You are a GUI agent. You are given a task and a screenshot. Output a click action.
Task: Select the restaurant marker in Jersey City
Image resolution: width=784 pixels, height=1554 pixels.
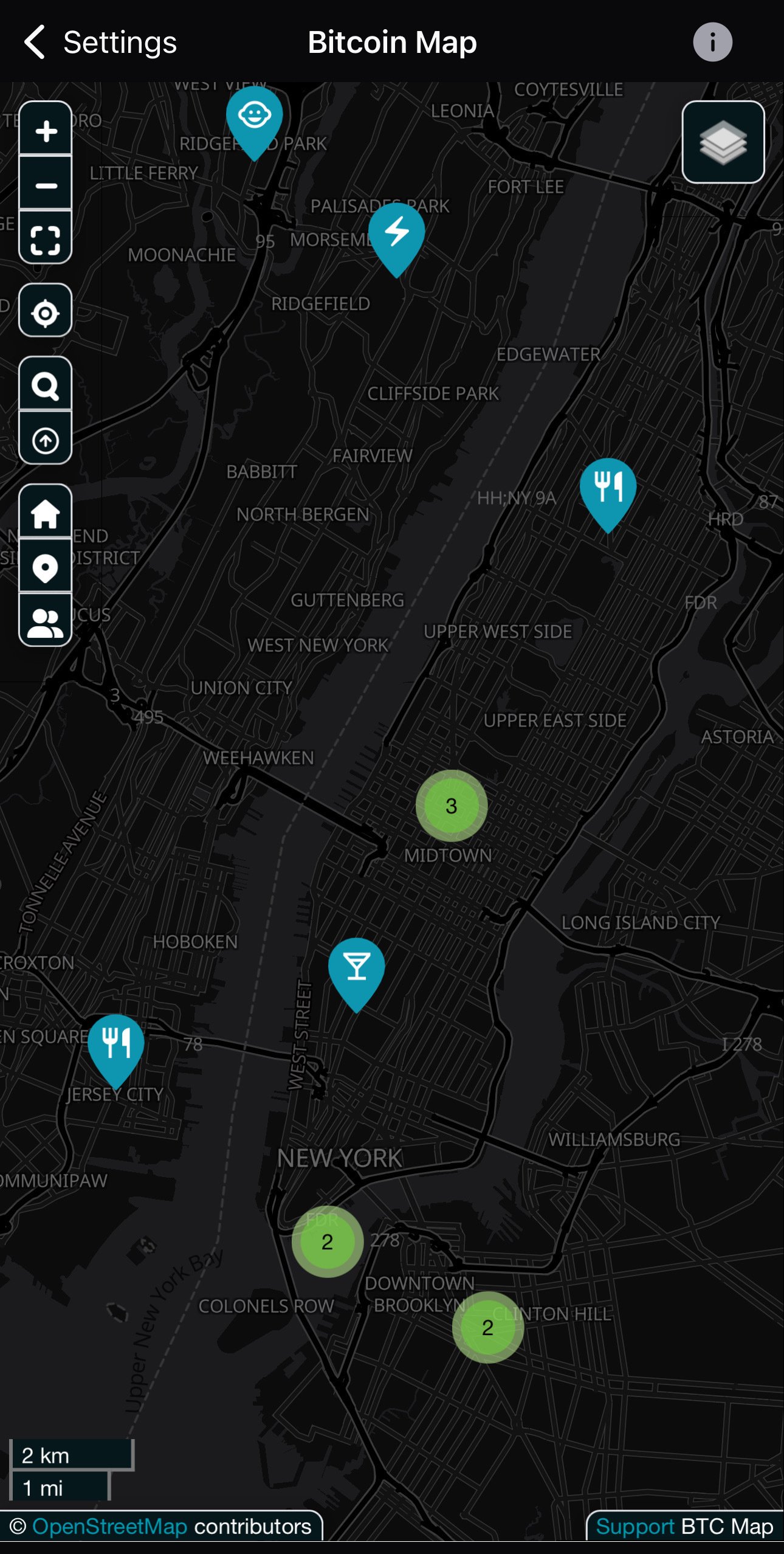[115, 1045]
